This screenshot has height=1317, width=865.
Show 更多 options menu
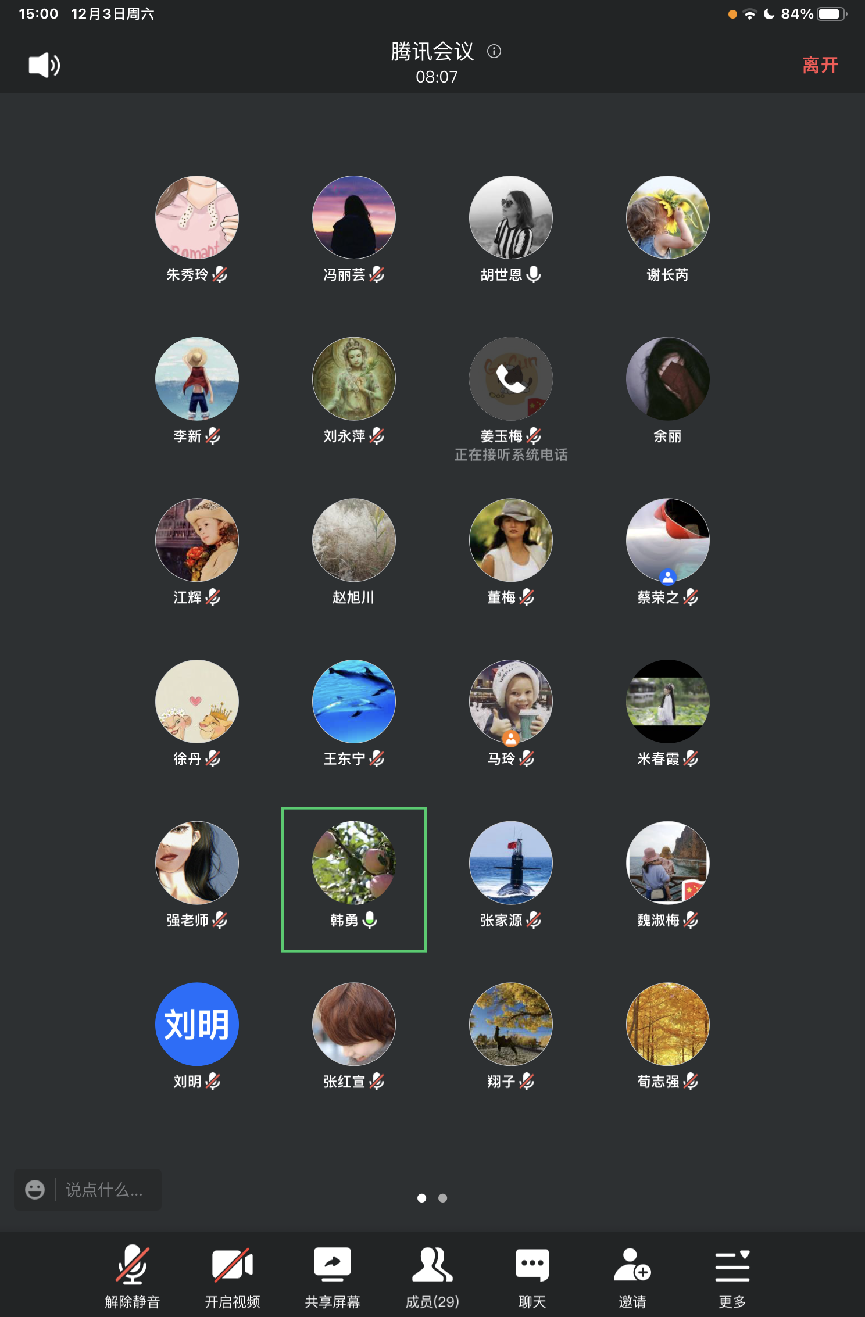[x=732, y=1276]
